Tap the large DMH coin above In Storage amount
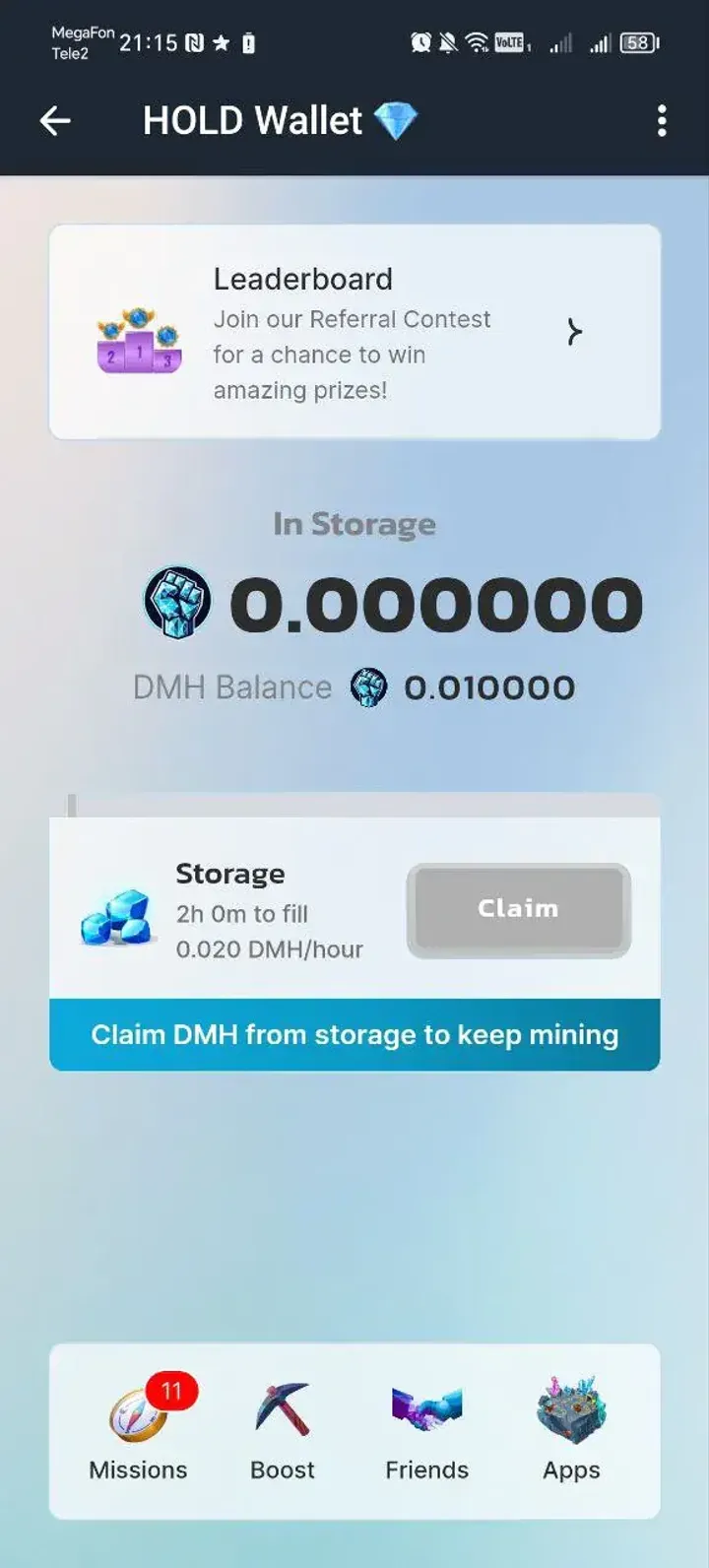 point(176,601)
